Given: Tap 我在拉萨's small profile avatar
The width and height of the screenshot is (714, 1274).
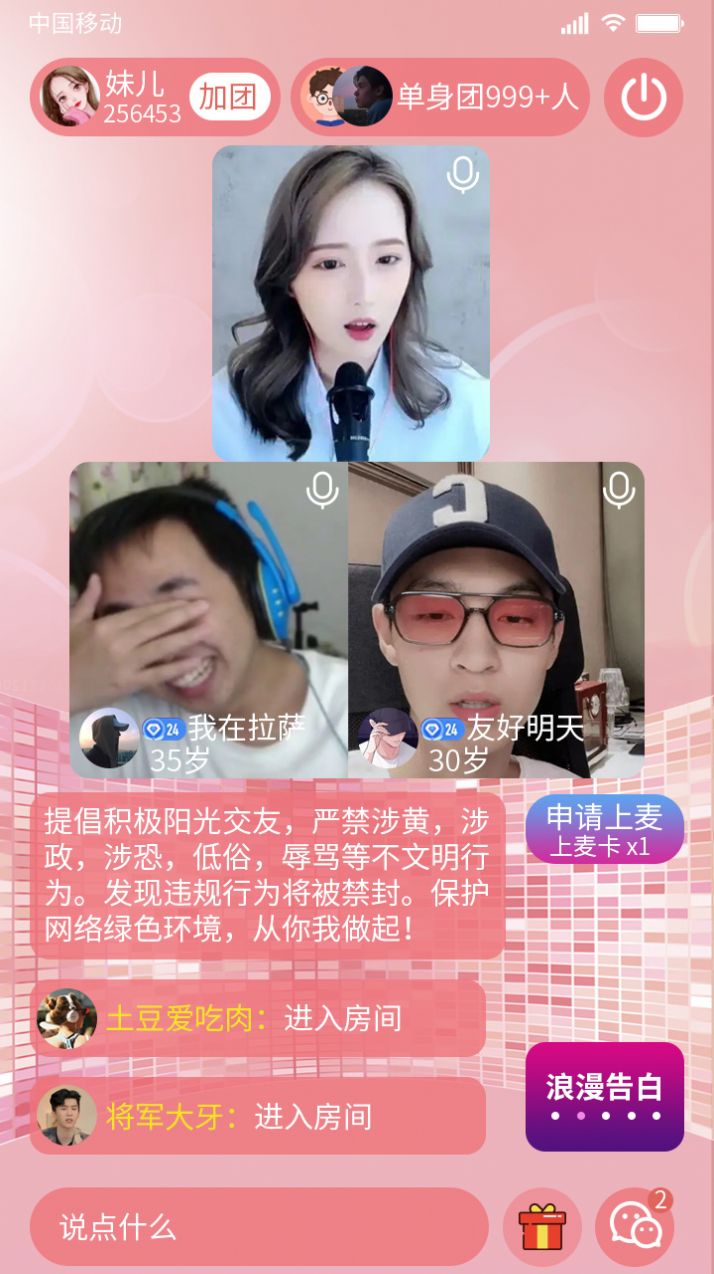Looking at the screenshot, I should (x=108, y=738).
